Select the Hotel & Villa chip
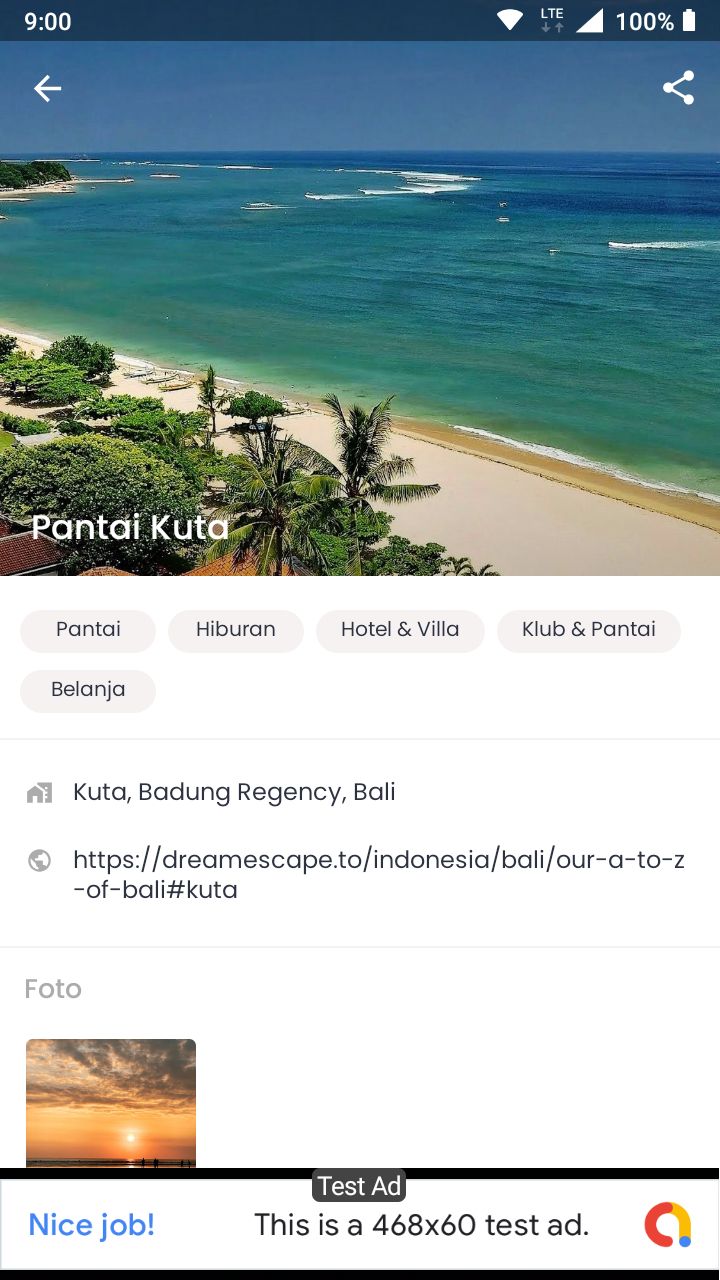 click(x=400, y=630)
